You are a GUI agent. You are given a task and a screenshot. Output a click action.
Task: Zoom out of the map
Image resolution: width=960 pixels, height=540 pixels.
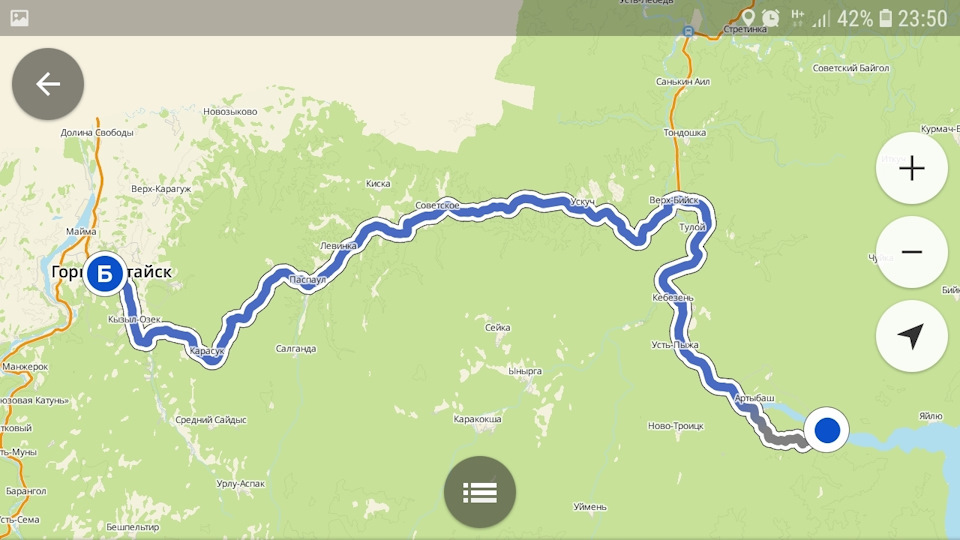pos(911,252)
